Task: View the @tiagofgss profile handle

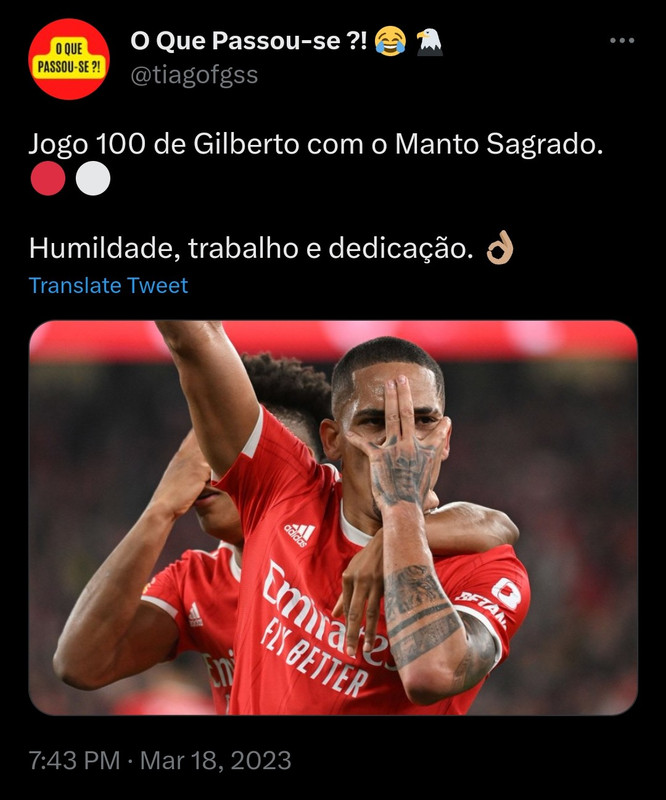Action: click(194, 76)
